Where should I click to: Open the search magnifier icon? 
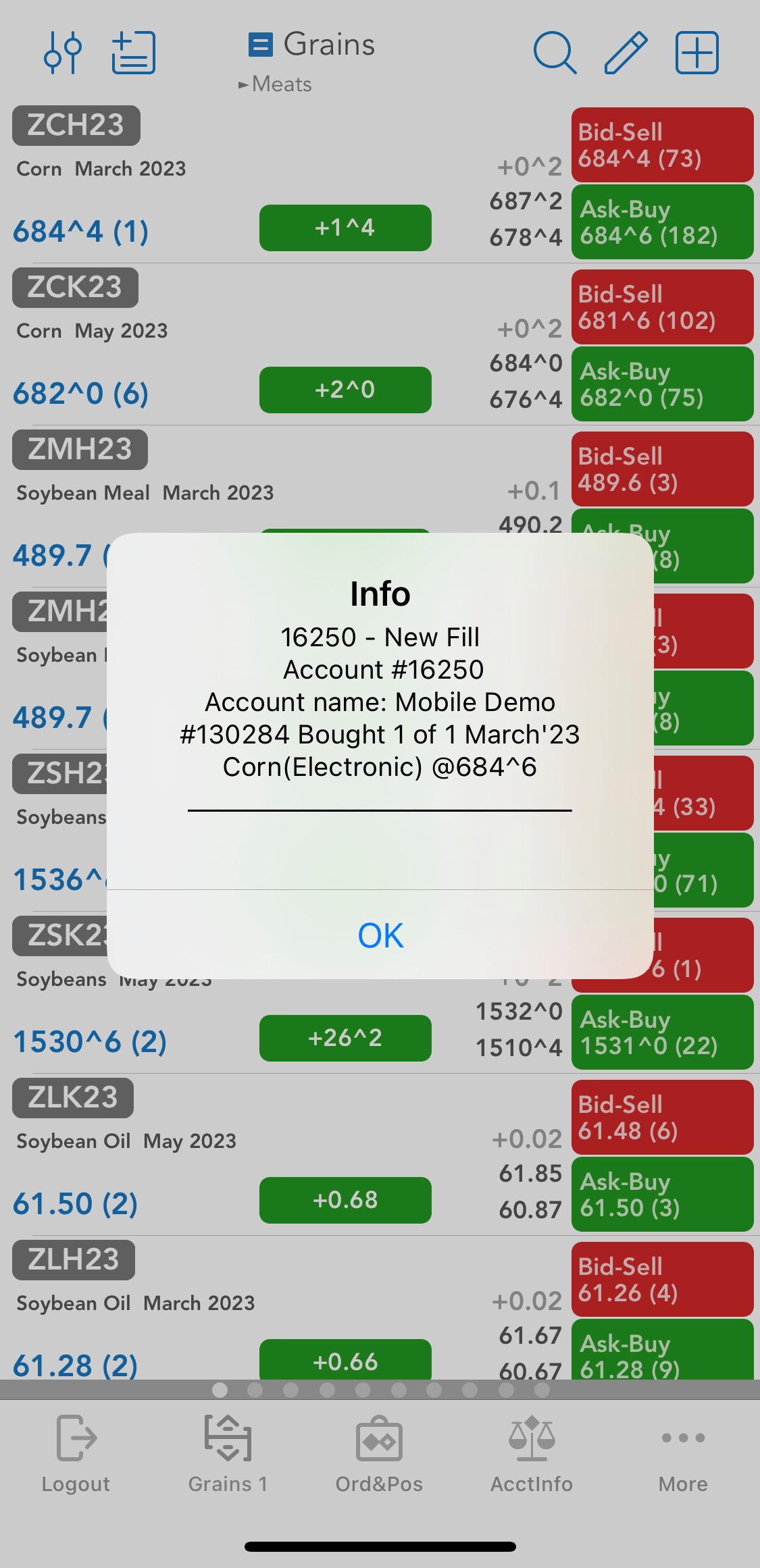555,53
